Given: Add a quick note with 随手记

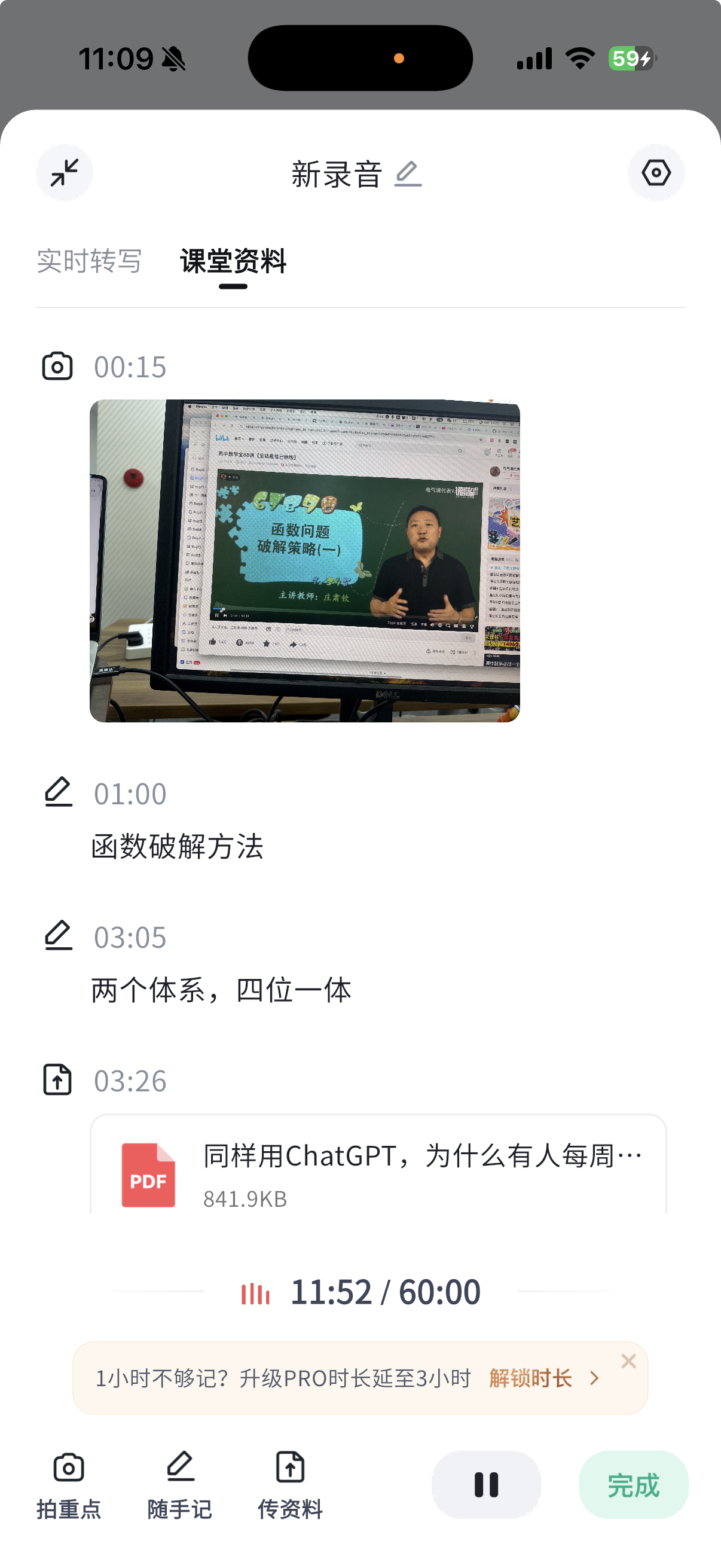Looking at the screenshot, I should coord(180,1485).
